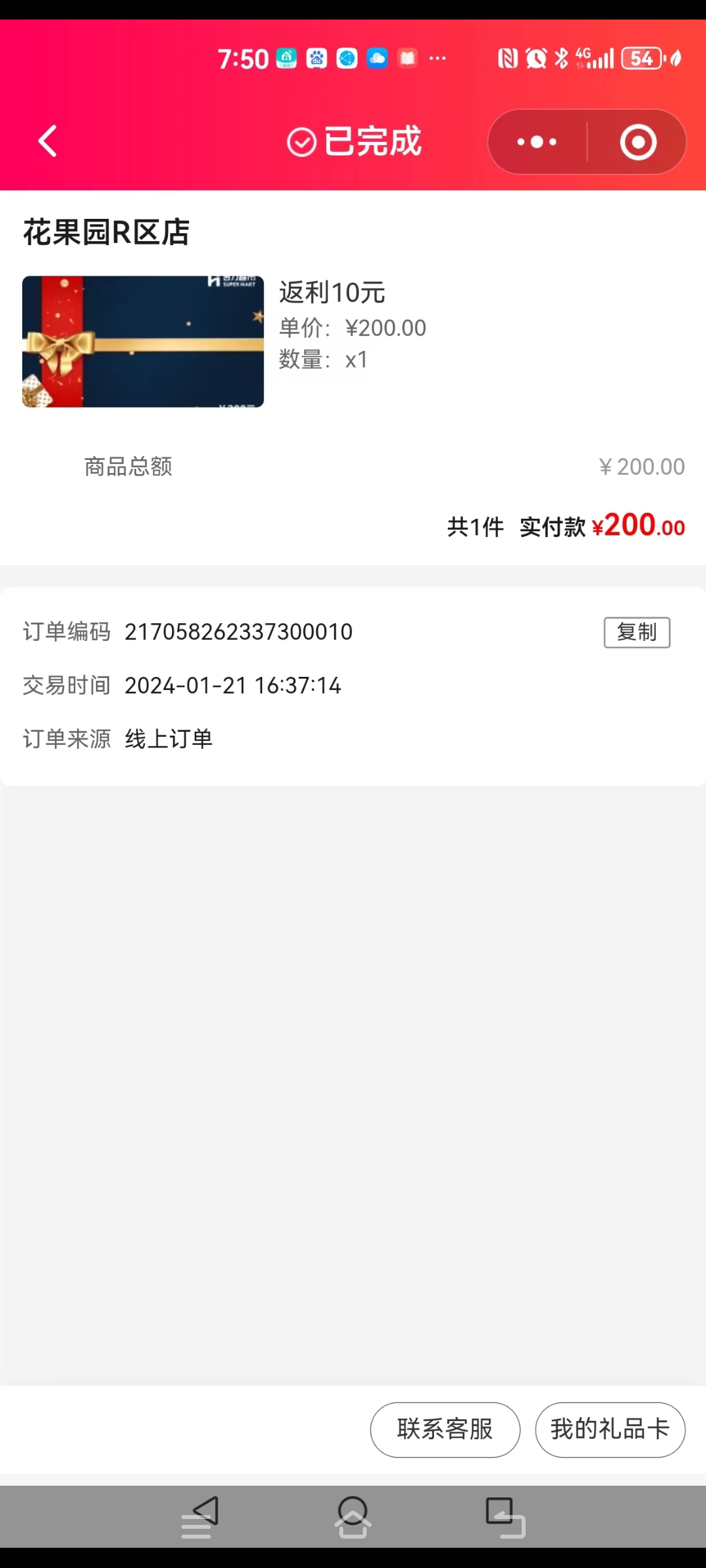Go back from the completed order page

(48, 141)
